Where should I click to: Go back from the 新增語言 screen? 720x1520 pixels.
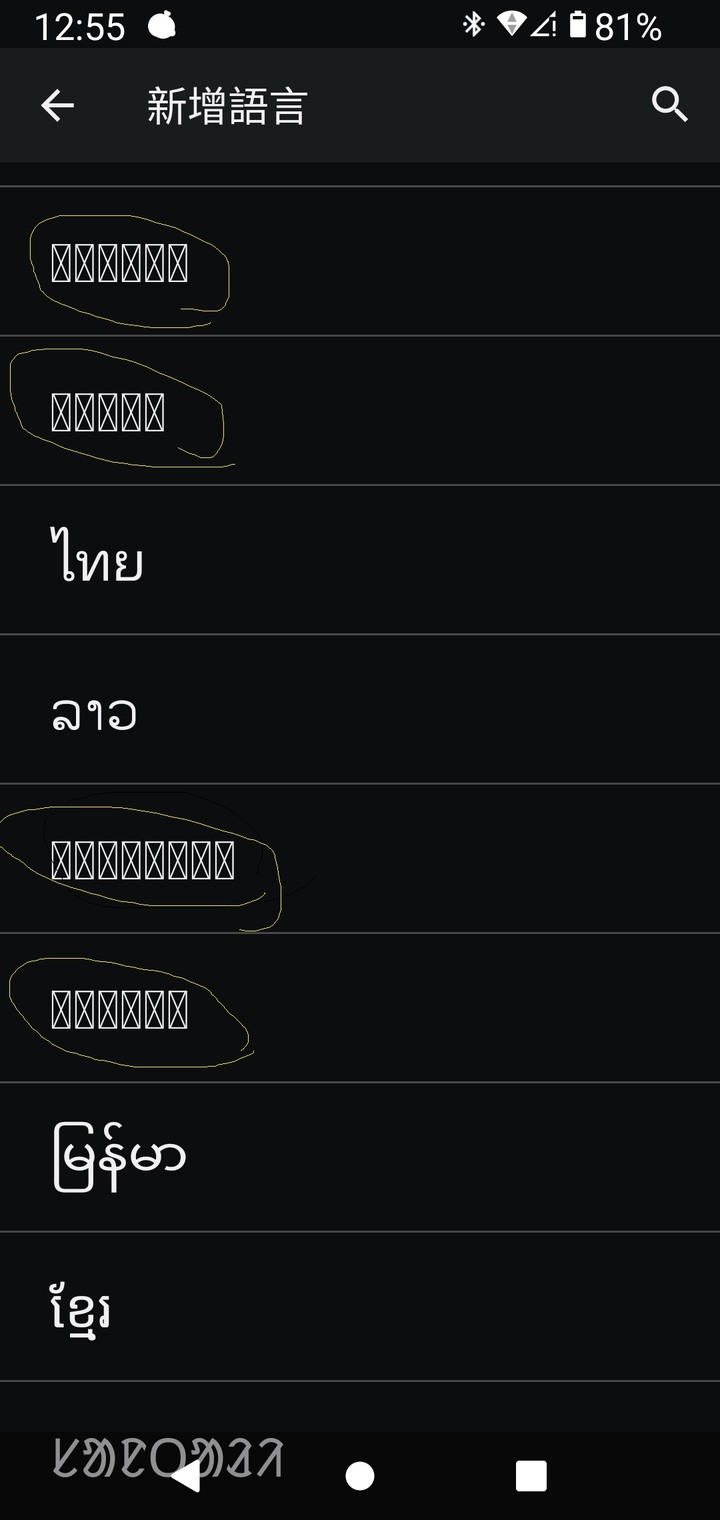(x=57, y=105)
